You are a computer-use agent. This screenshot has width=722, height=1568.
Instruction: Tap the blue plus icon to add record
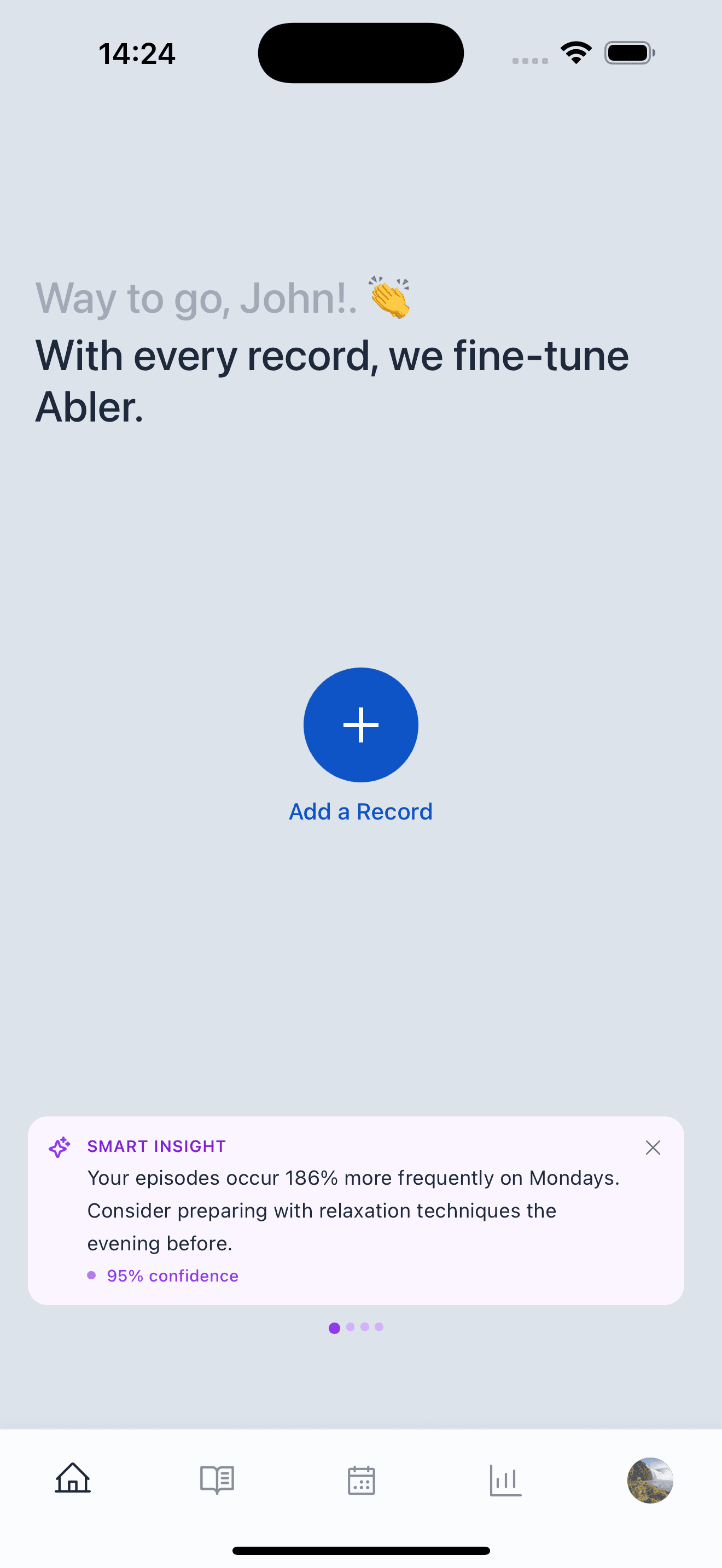(x=360, y=724)
